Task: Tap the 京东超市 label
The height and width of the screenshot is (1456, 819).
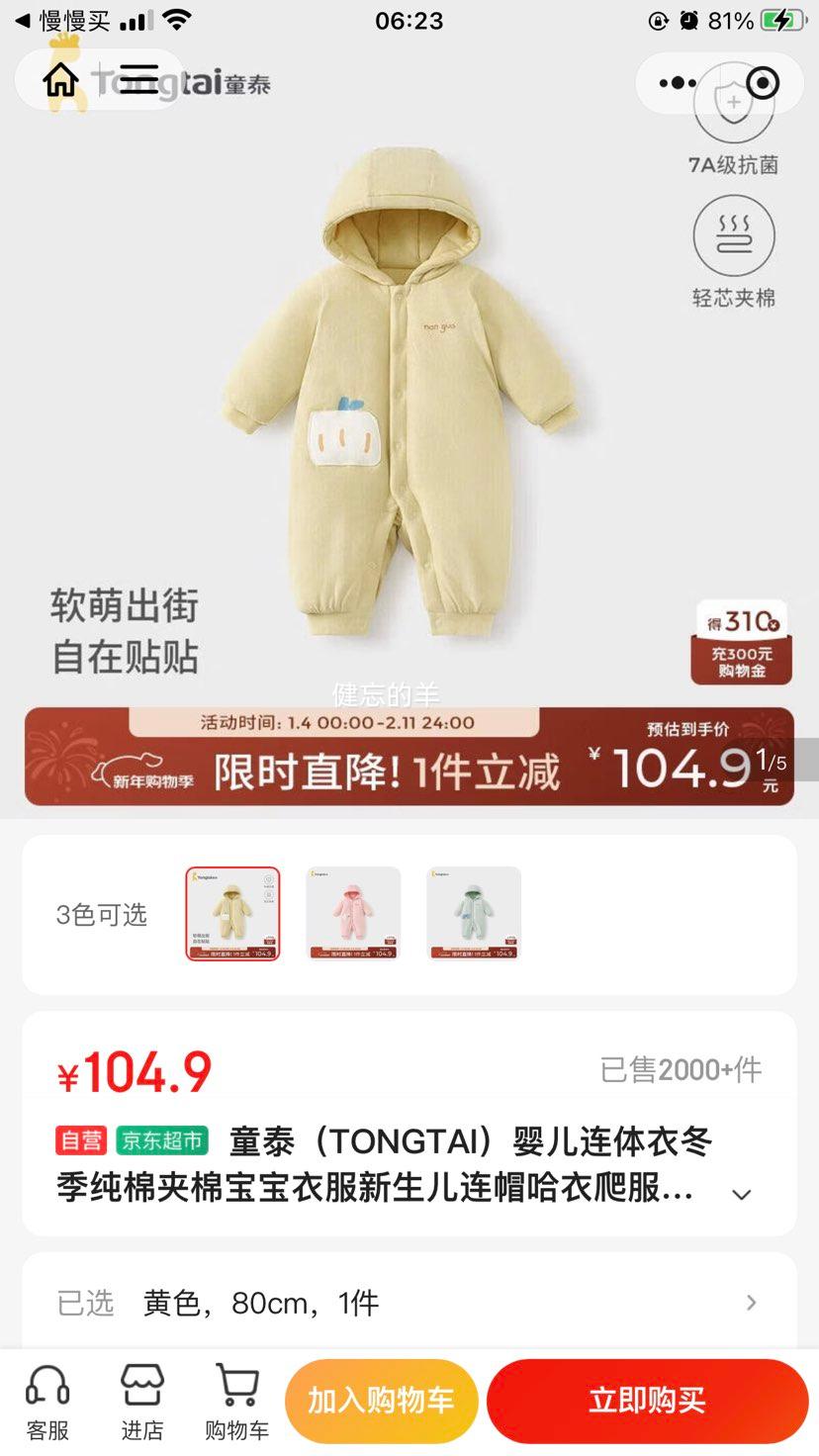Action: point(163,1140)
